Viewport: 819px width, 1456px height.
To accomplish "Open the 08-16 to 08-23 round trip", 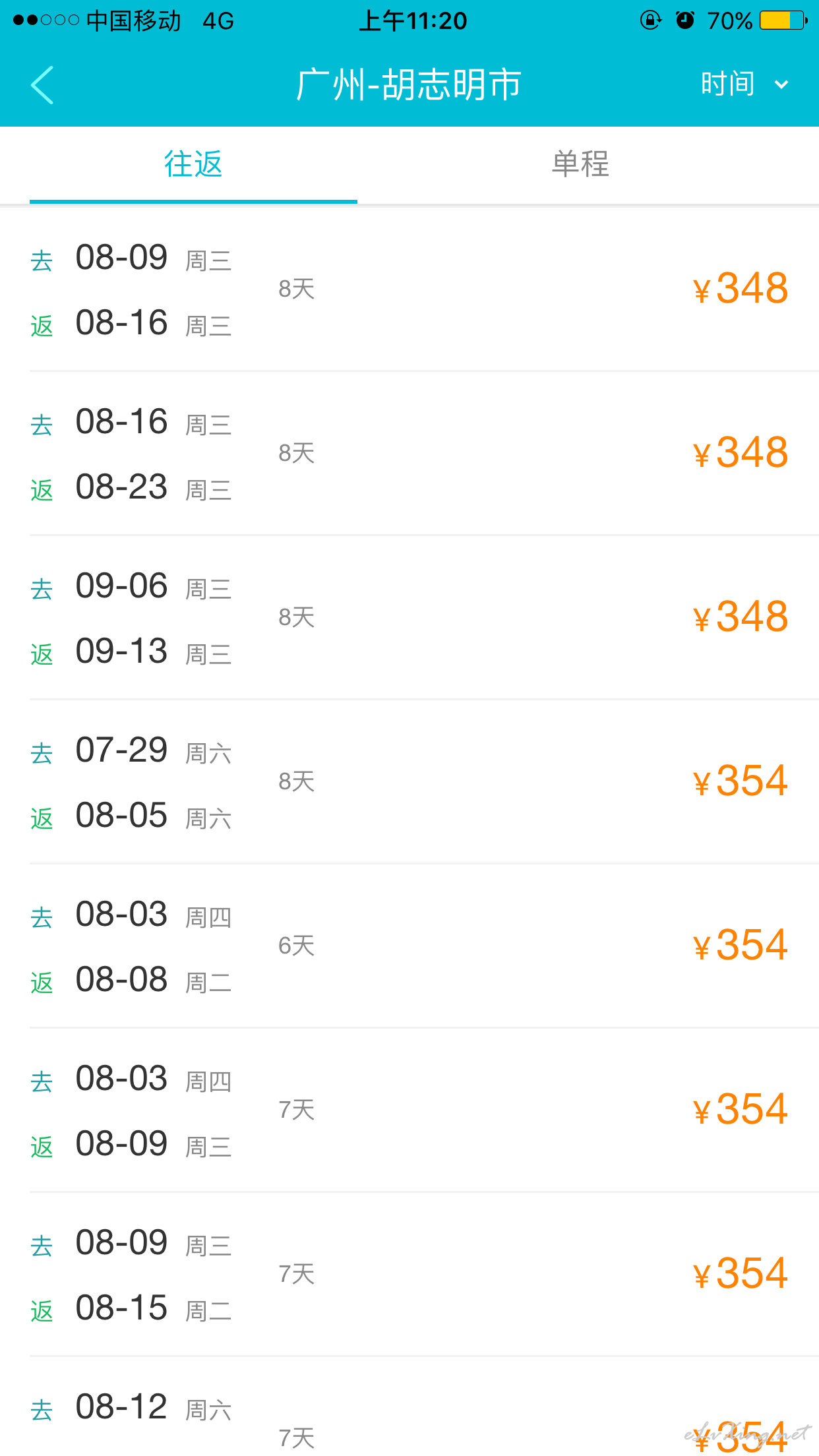I will pos(409,453).
